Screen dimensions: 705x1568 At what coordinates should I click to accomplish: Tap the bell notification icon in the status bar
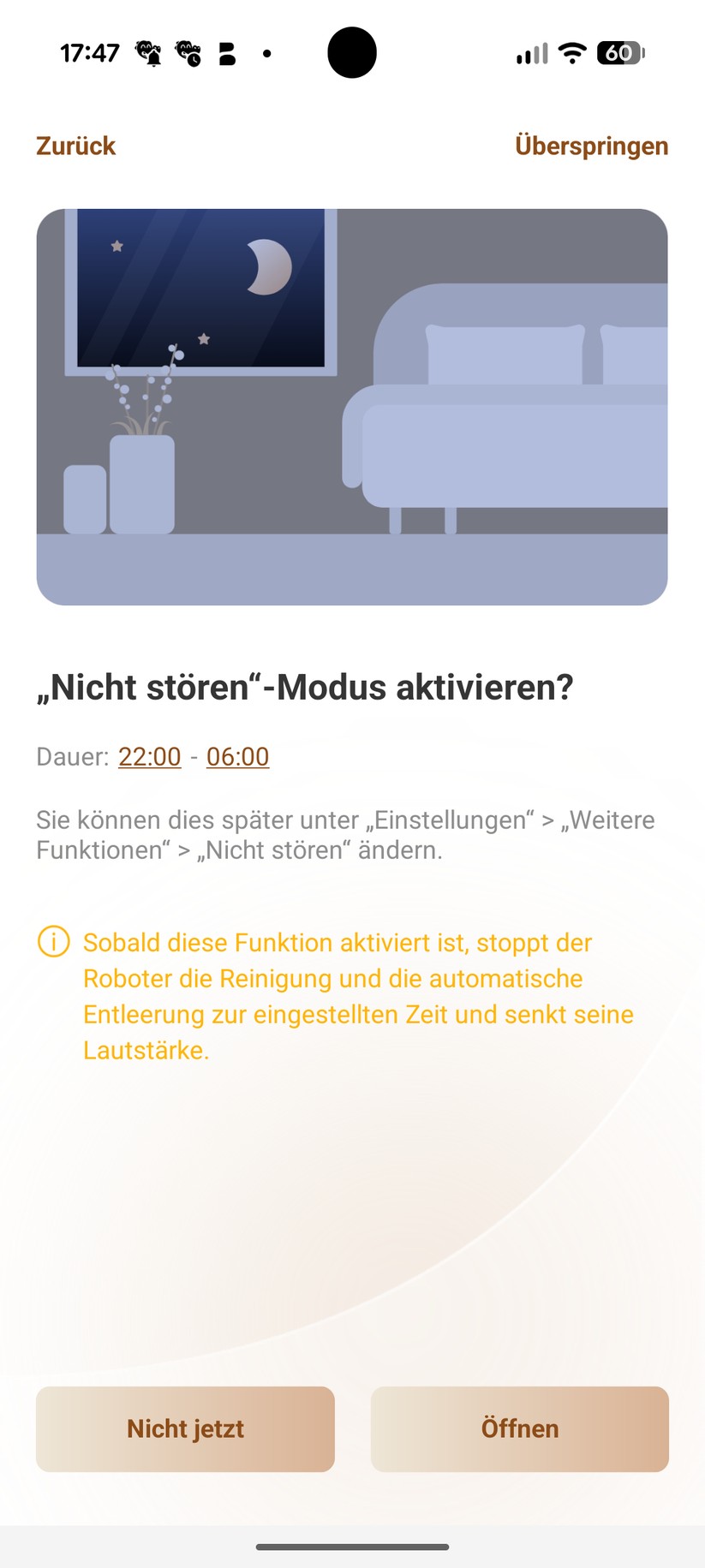tap(146, 52)
